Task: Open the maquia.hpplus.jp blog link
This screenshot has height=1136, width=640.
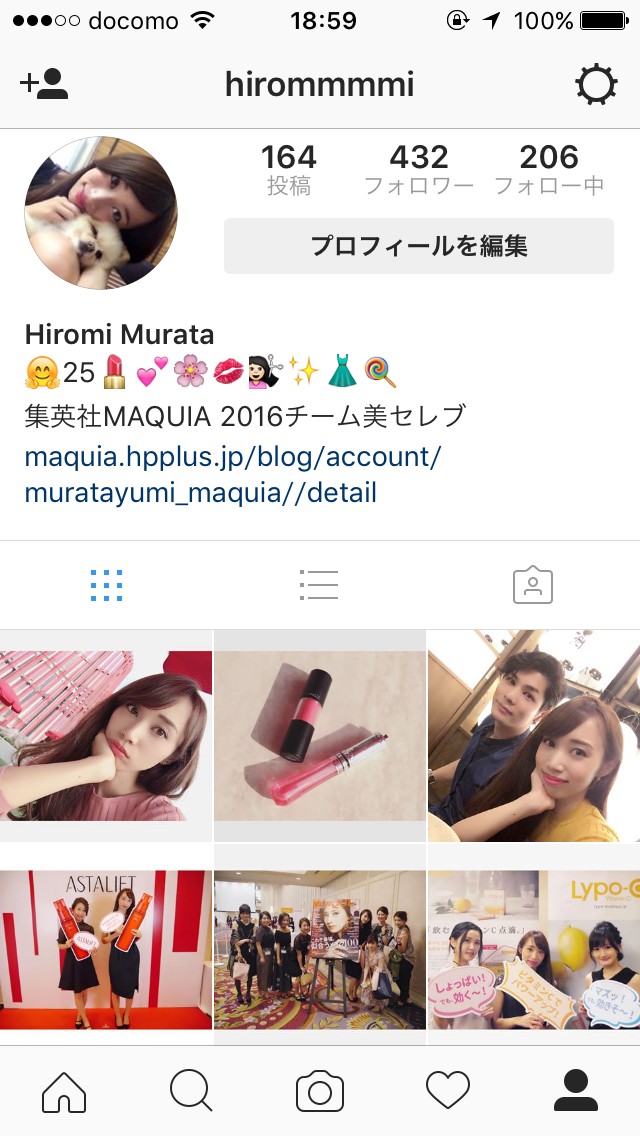Action: click(x=232, y=474)
